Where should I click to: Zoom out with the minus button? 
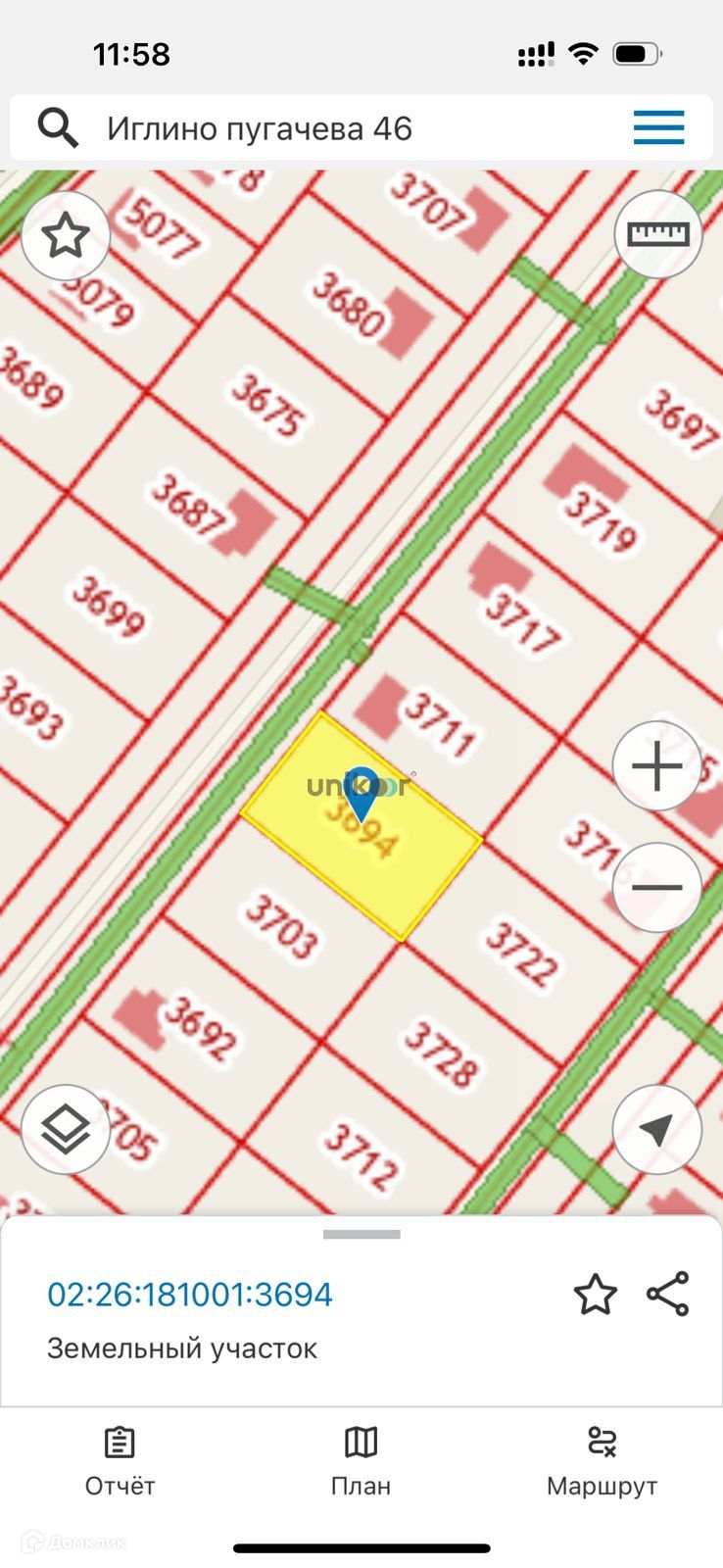tap(657, 887)
